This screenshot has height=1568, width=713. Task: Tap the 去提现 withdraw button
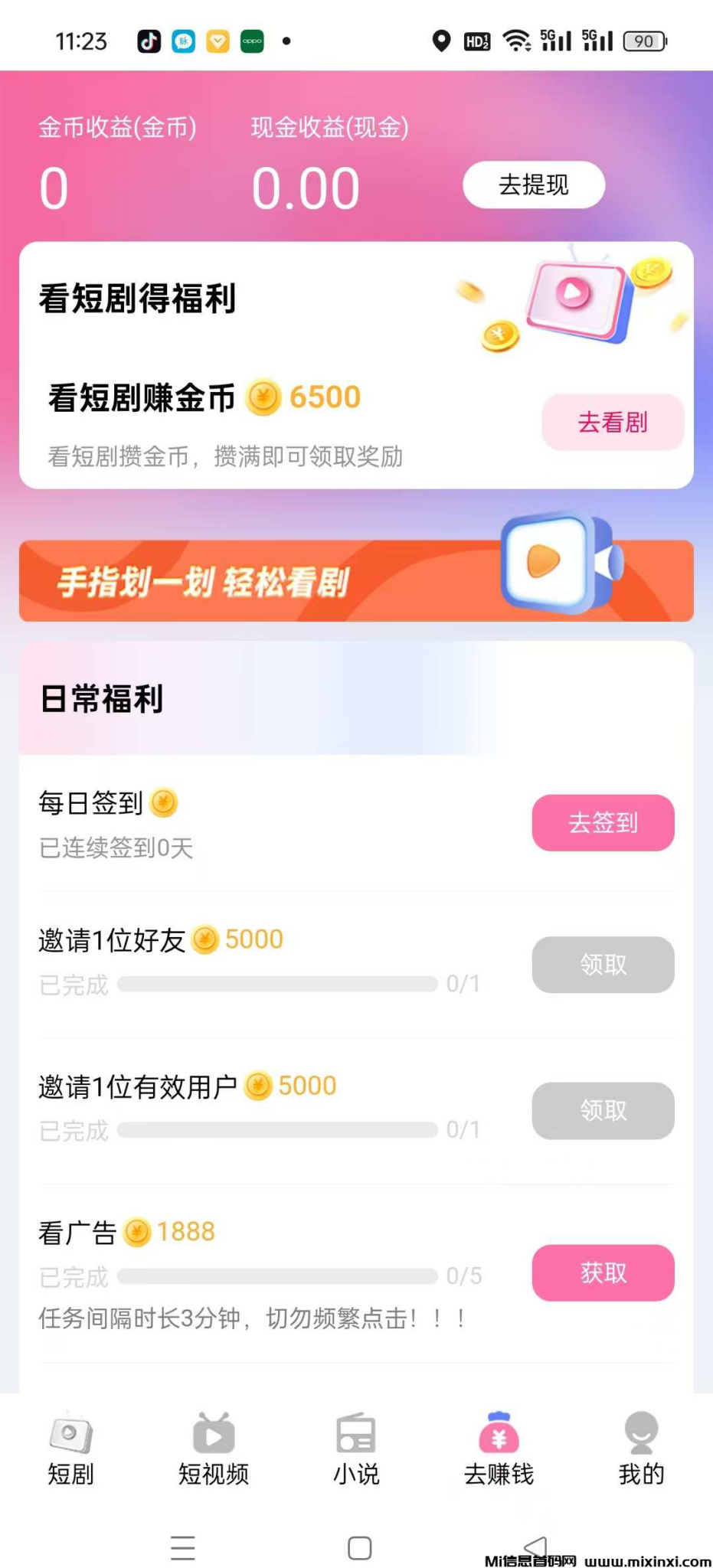tap(534, 185)
